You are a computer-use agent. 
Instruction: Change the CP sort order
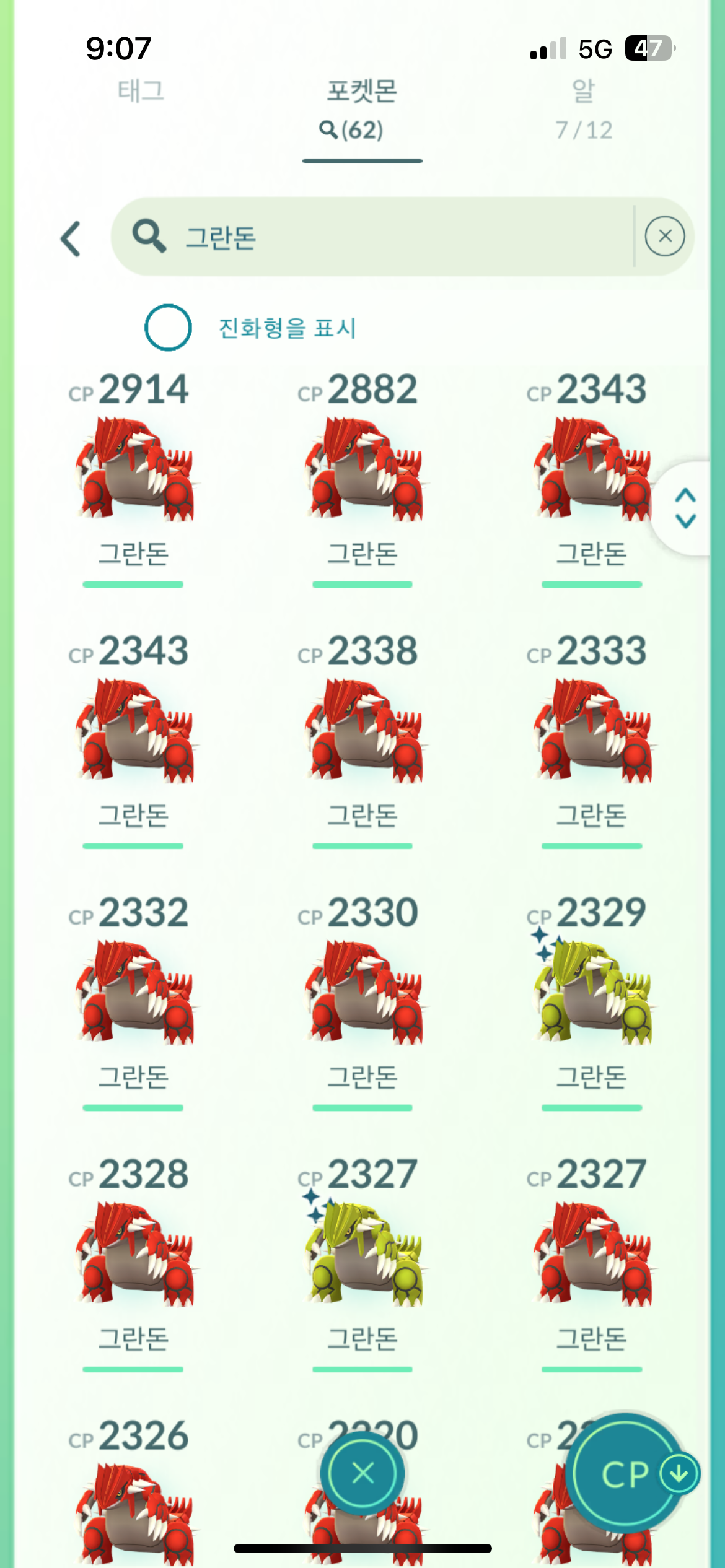pyautogui.click(x=627, y=1474)
